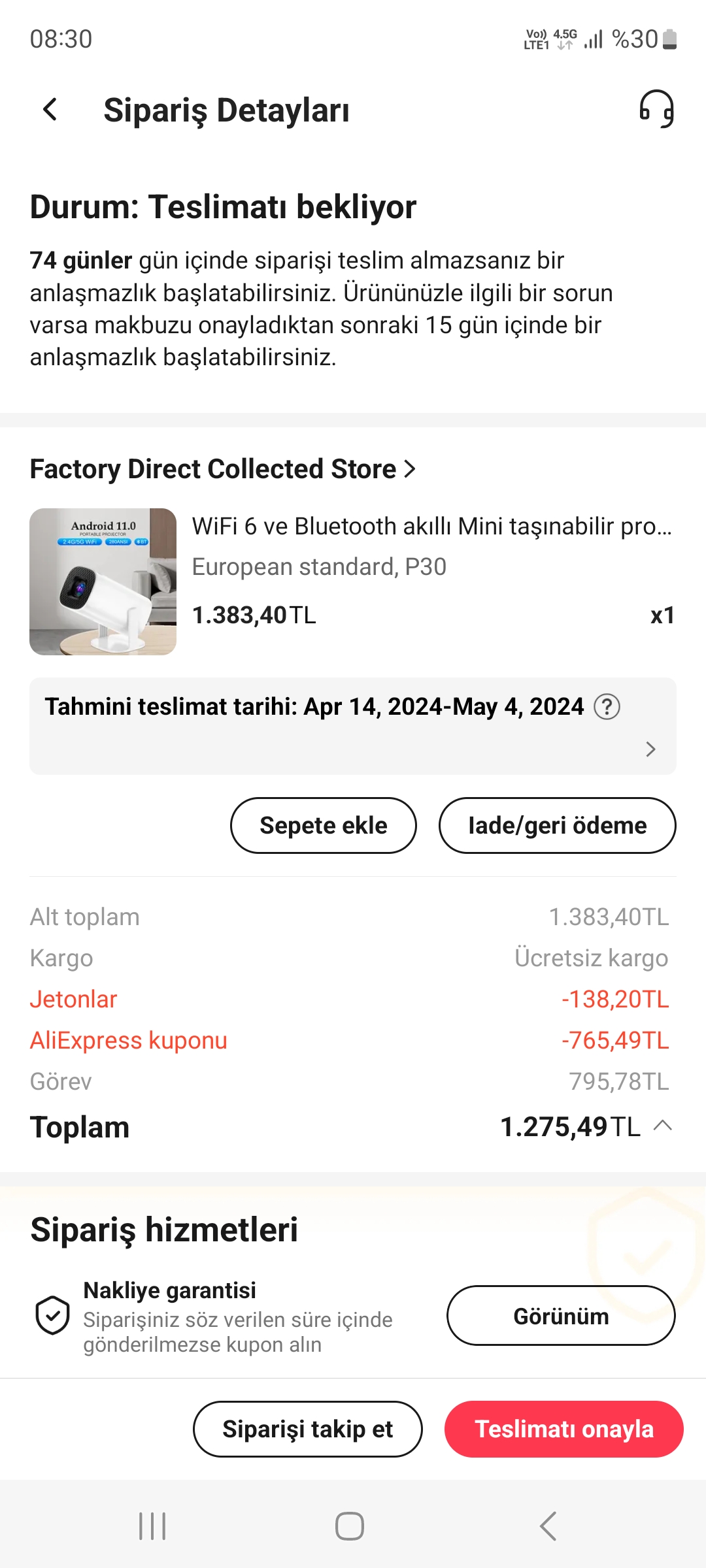Open estimated delivery date details
This screenshot has width=706, height=1568.
click(650, 749)
